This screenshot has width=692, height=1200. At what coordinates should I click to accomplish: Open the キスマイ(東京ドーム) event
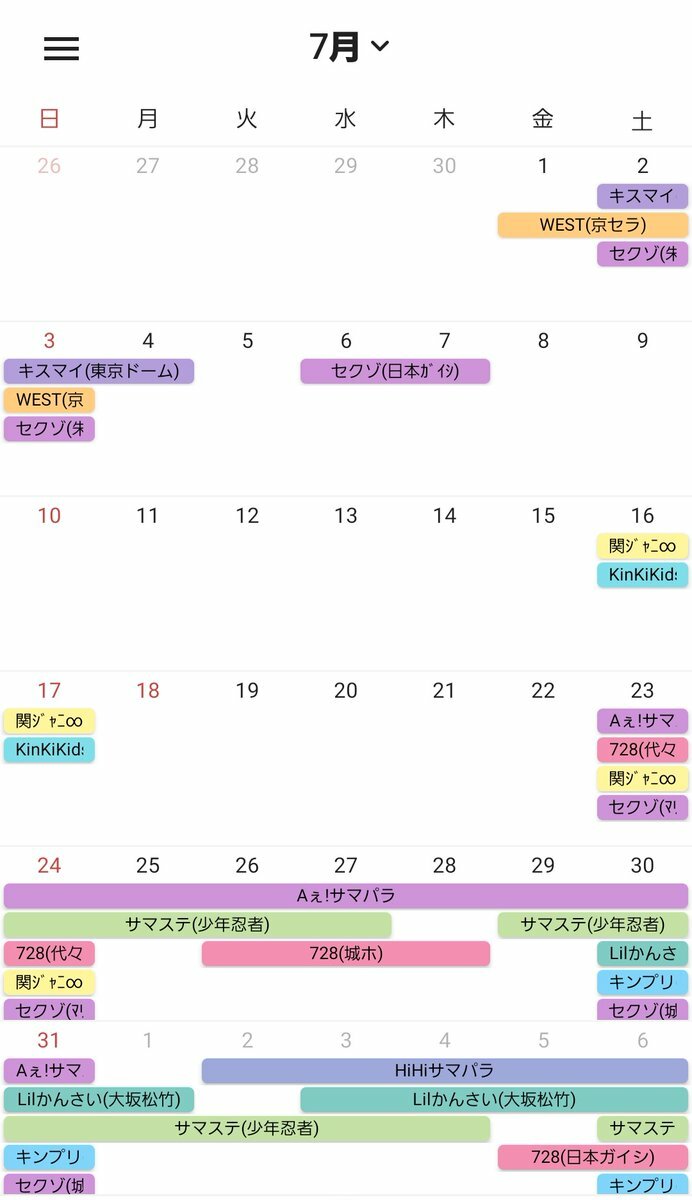[98, 371]
